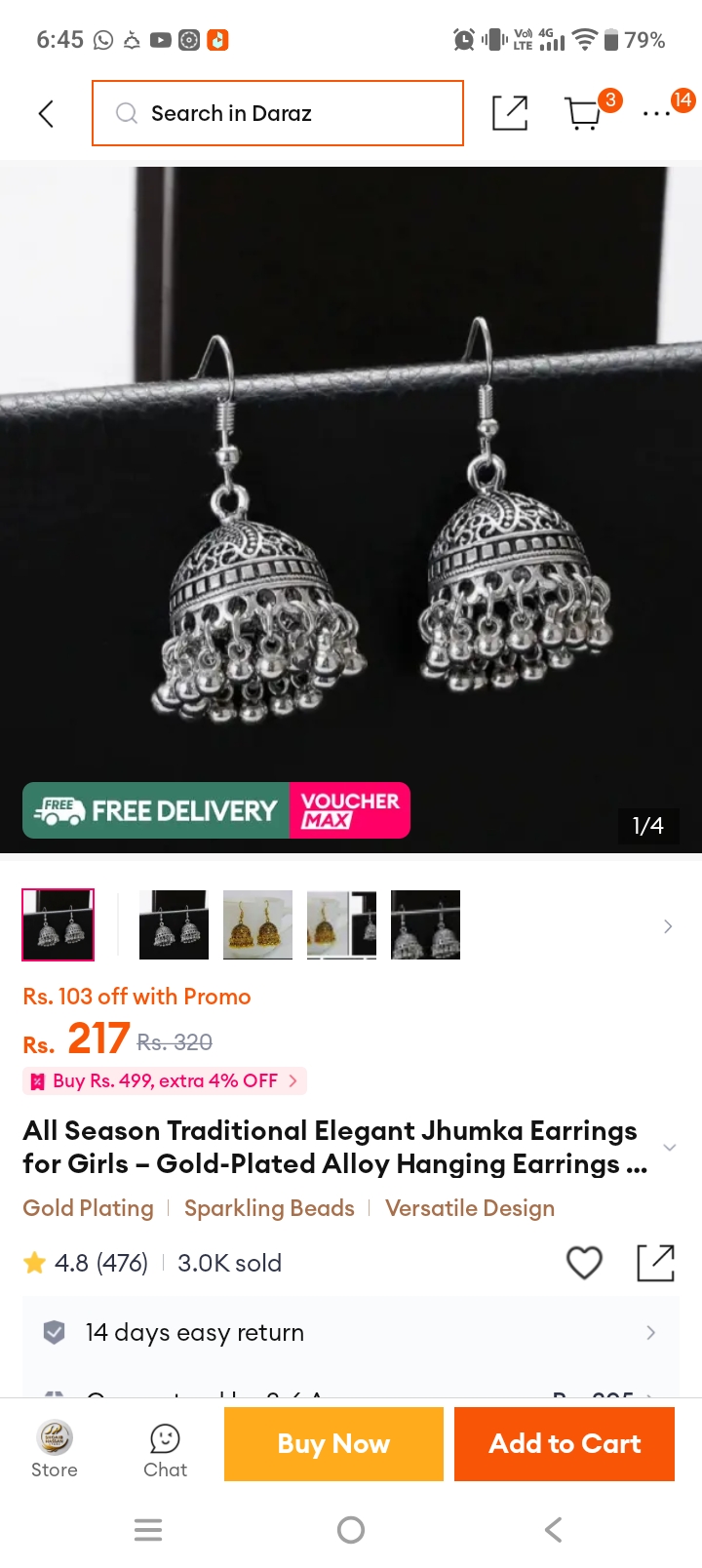The image size is (702, 1568).
Task: Tap Buy Now
Action: (x=333, y=1444)
